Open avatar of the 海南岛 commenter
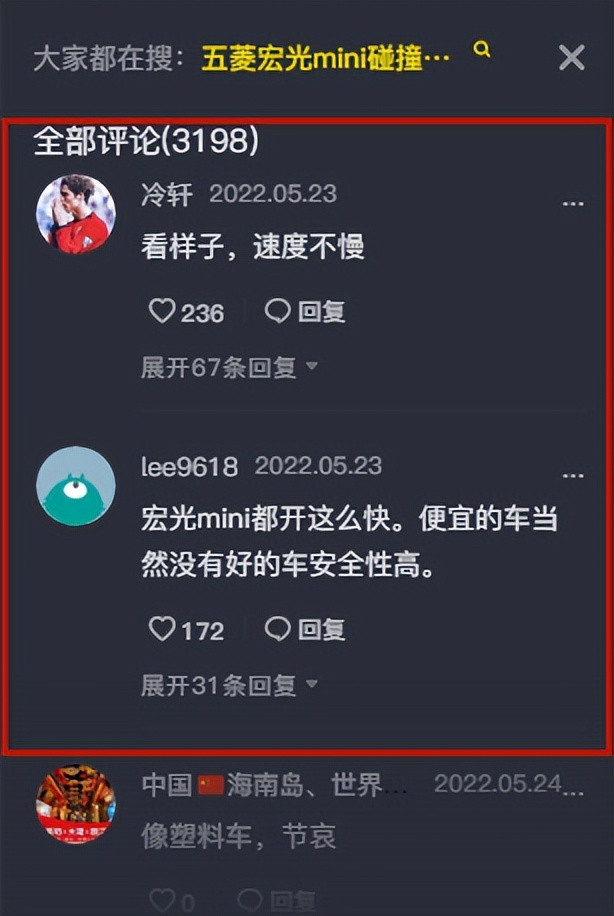The width and height of the screenshot is (614, 916). tap(76, 803)
